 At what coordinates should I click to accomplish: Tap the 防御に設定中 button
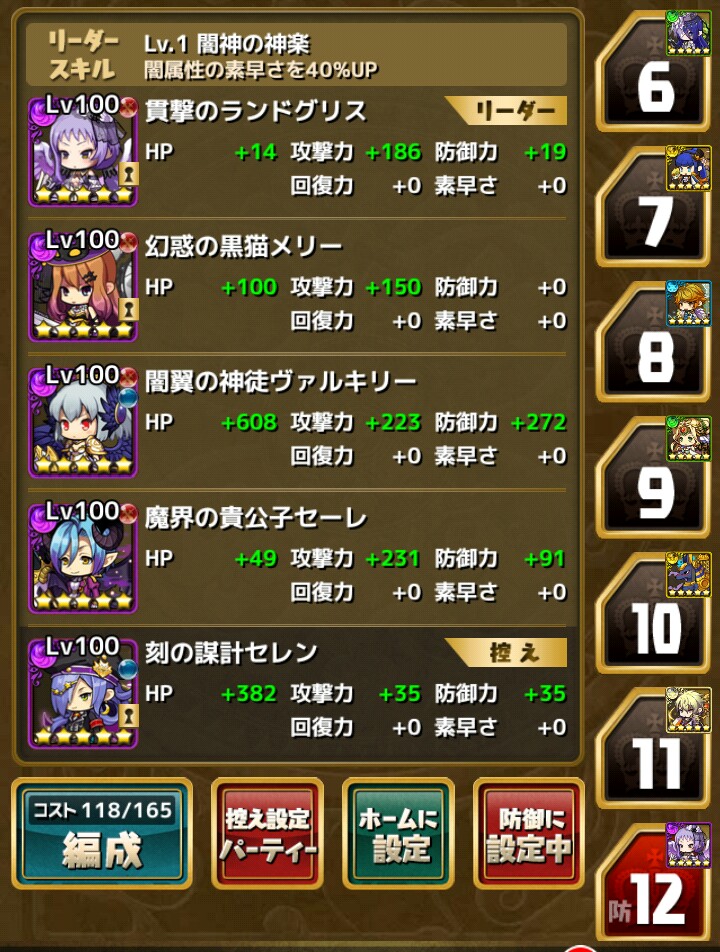click(x=528, y=834)
